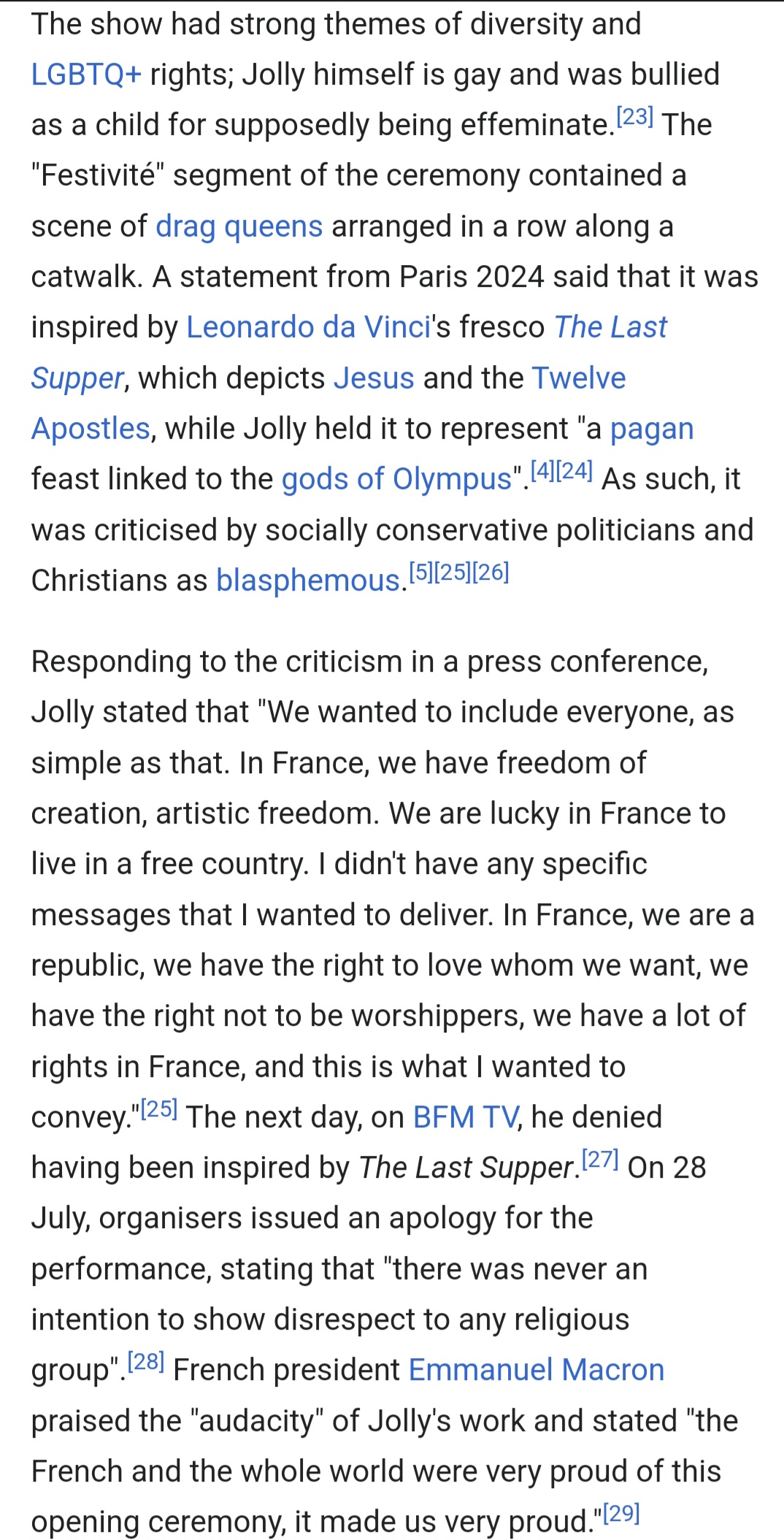
Task: Open footnote reference 24
Action: coord(574,471)
